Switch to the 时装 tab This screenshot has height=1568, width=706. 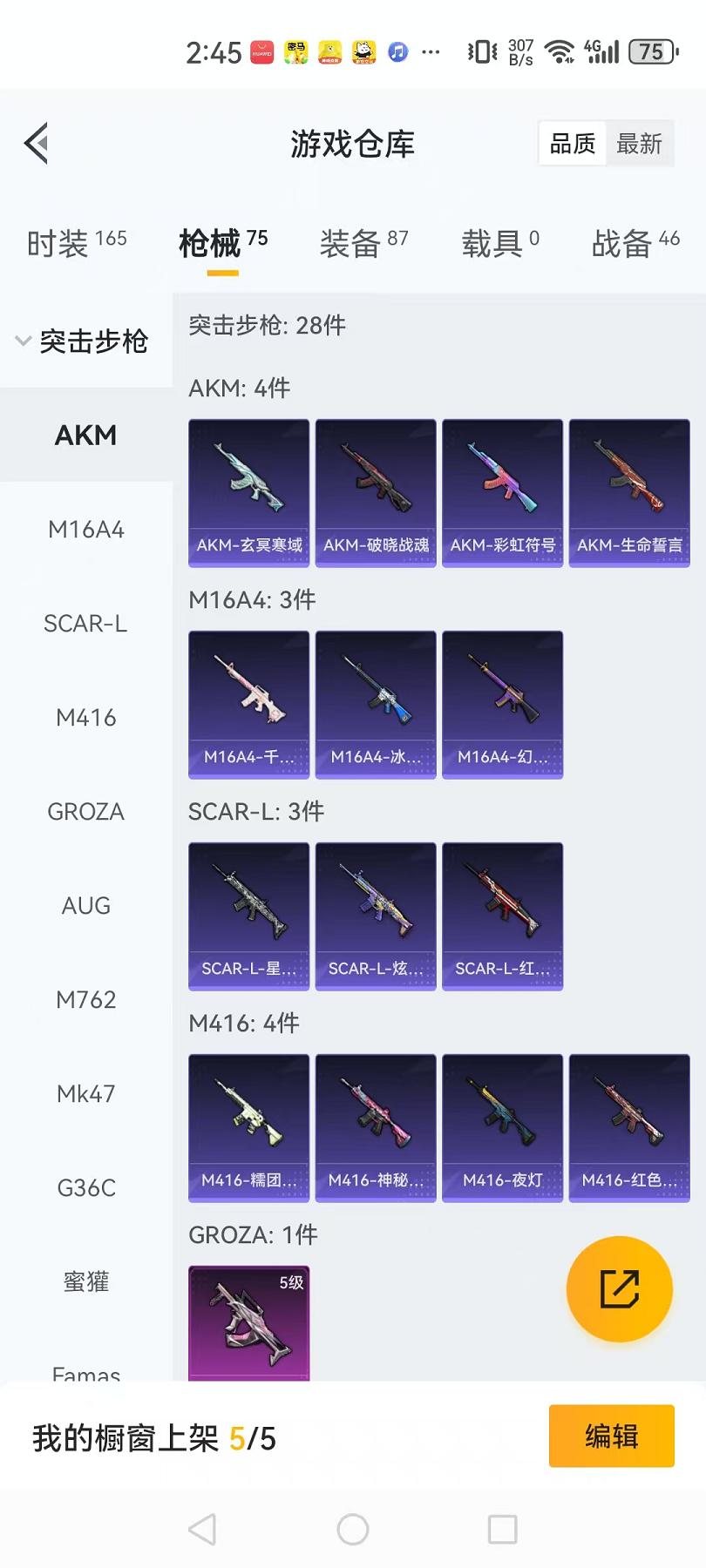(77, 243)
